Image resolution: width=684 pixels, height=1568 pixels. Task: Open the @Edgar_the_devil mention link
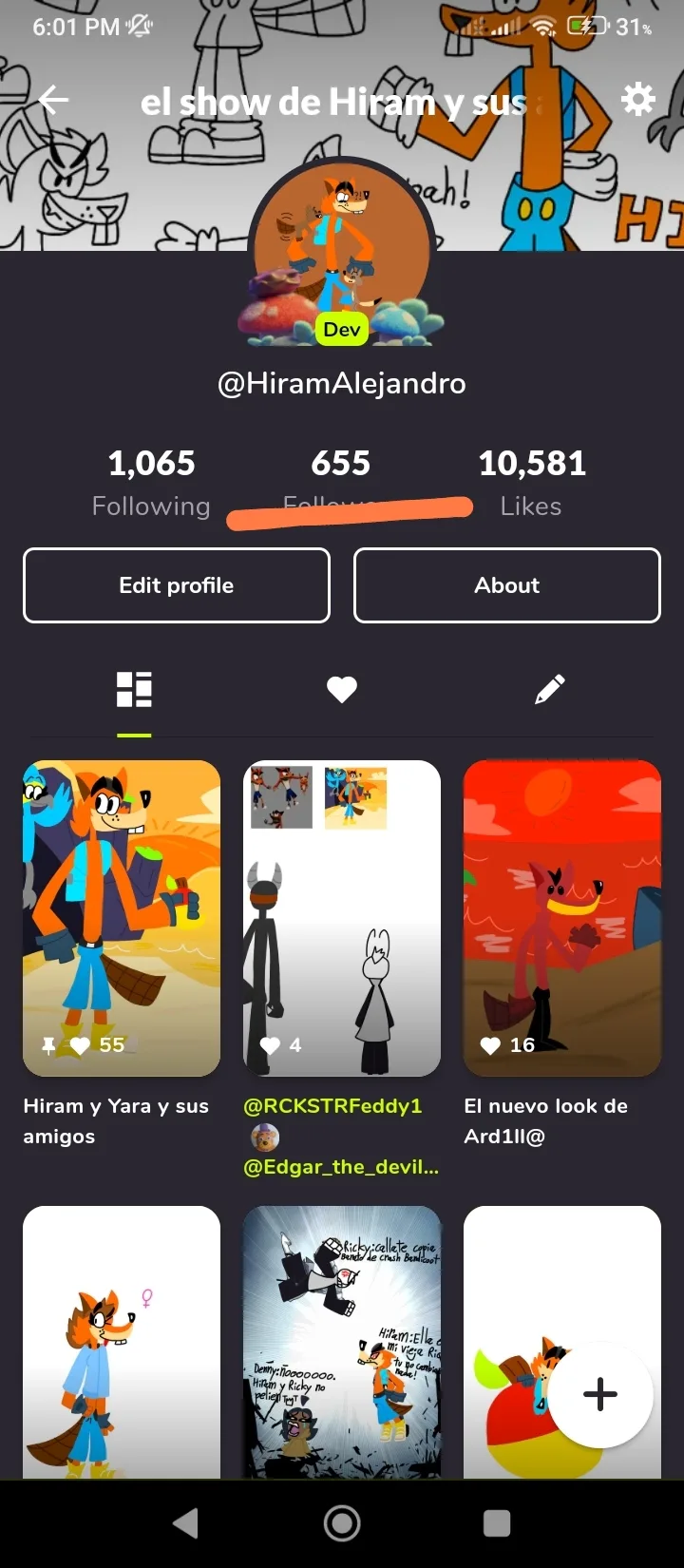(341, 1168)
